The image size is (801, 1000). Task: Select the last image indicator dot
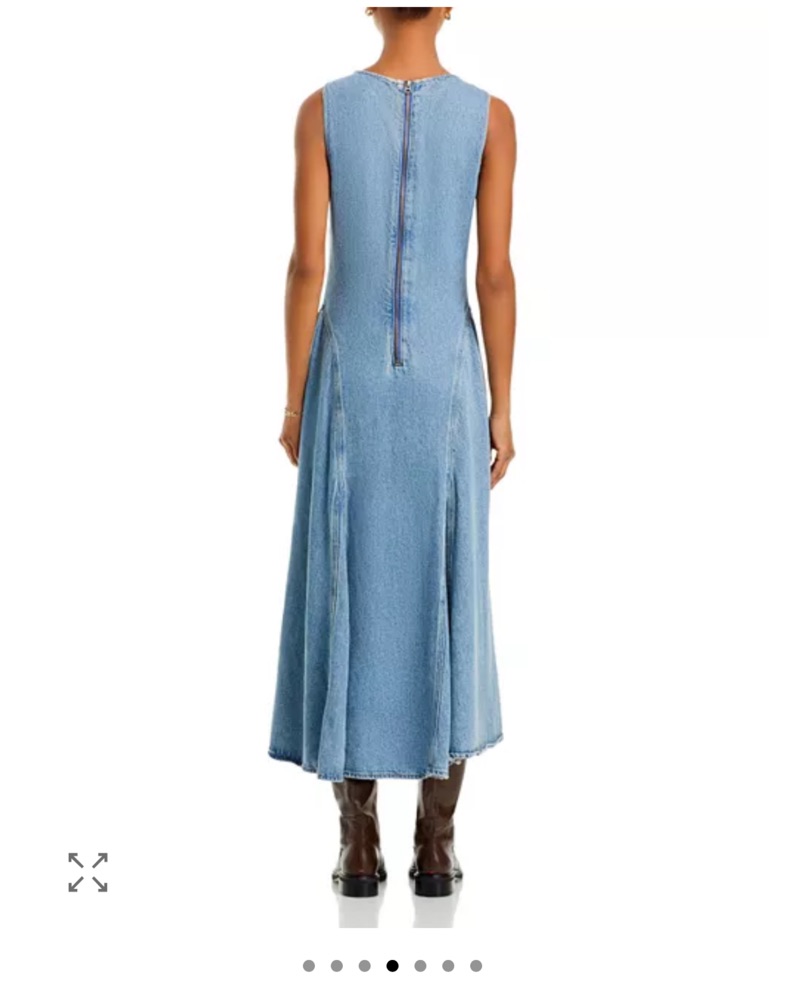point(476,966)
